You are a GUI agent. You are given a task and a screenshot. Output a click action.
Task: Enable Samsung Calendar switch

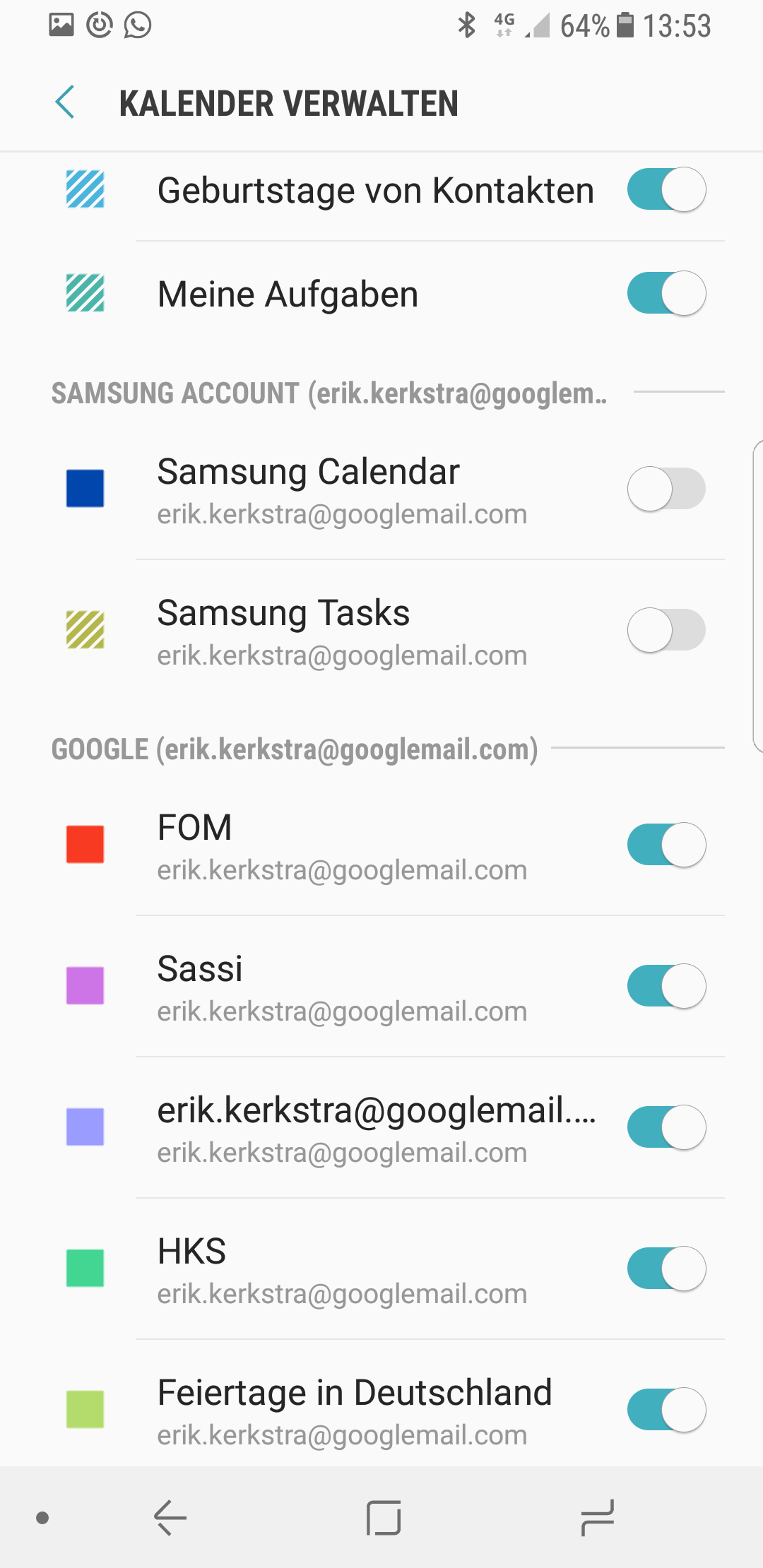click(x=666, y=489)
